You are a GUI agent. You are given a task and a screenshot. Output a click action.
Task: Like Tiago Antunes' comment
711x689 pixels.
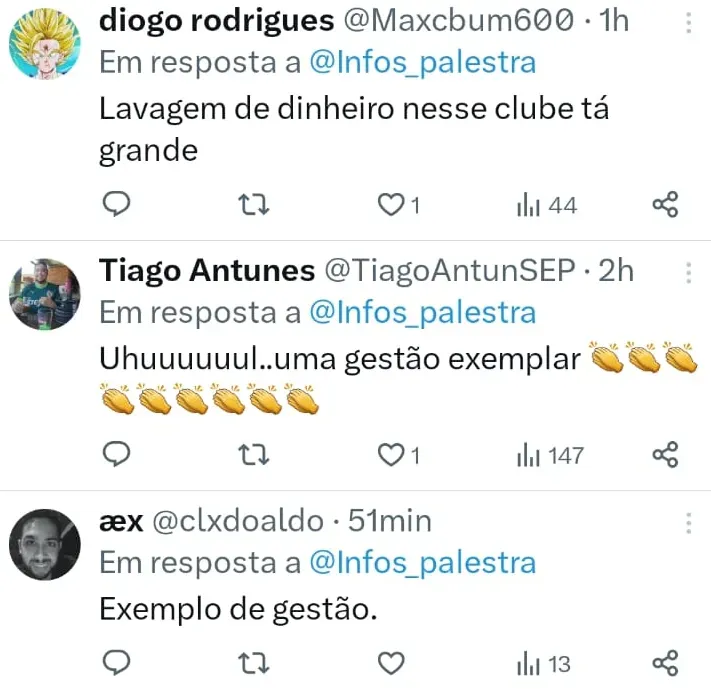point(390,455)
